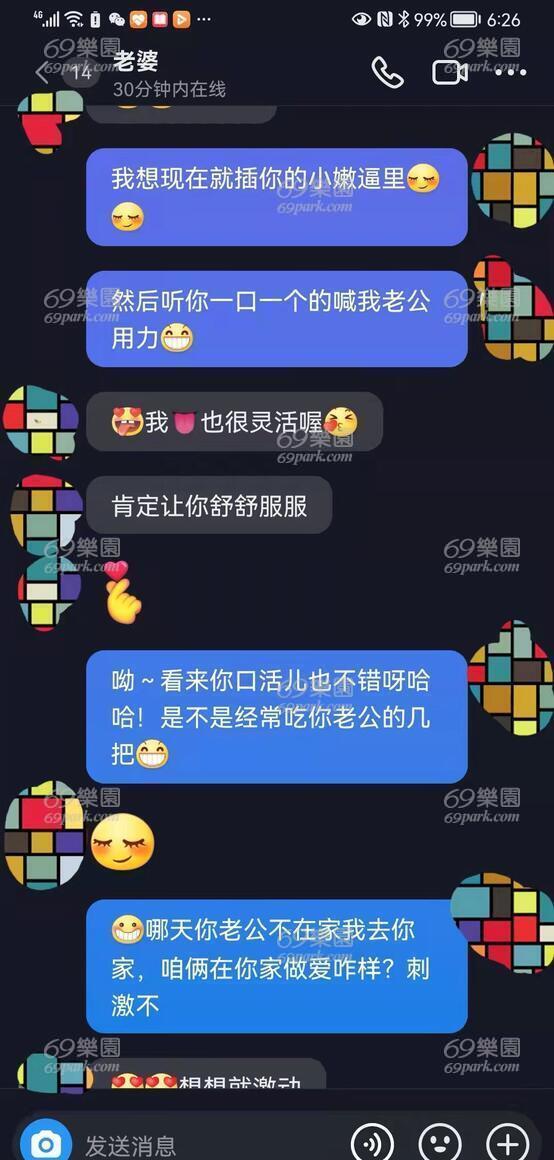Screen dimensions: 554x1160
Task: Go back to the chat list
Action: (42, 72)
